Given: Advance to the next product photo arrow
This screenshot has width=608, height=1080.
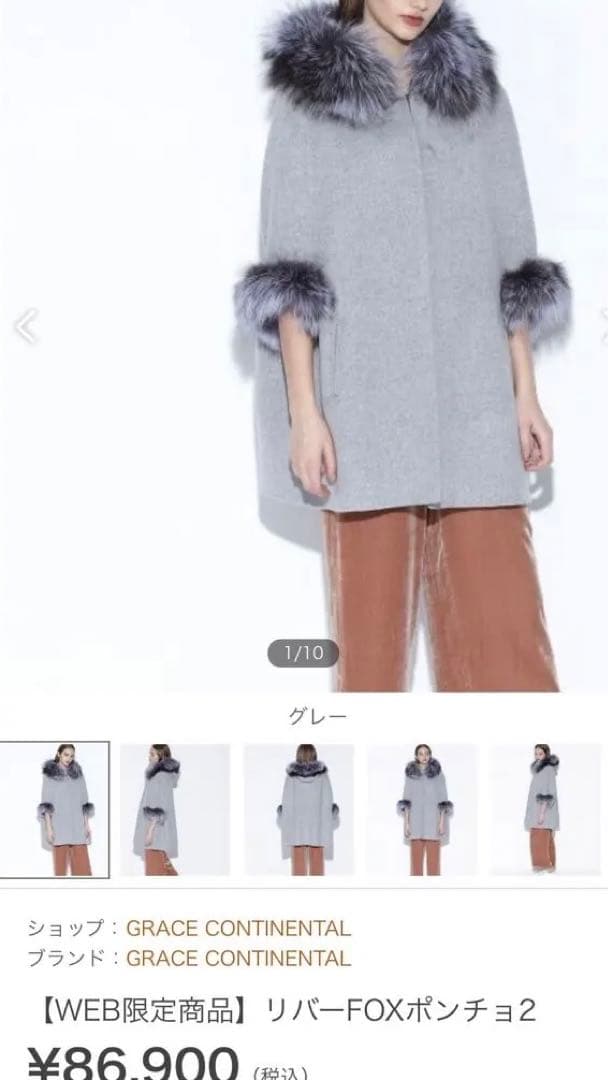Looking at the screenshot, I should [601, 327].
